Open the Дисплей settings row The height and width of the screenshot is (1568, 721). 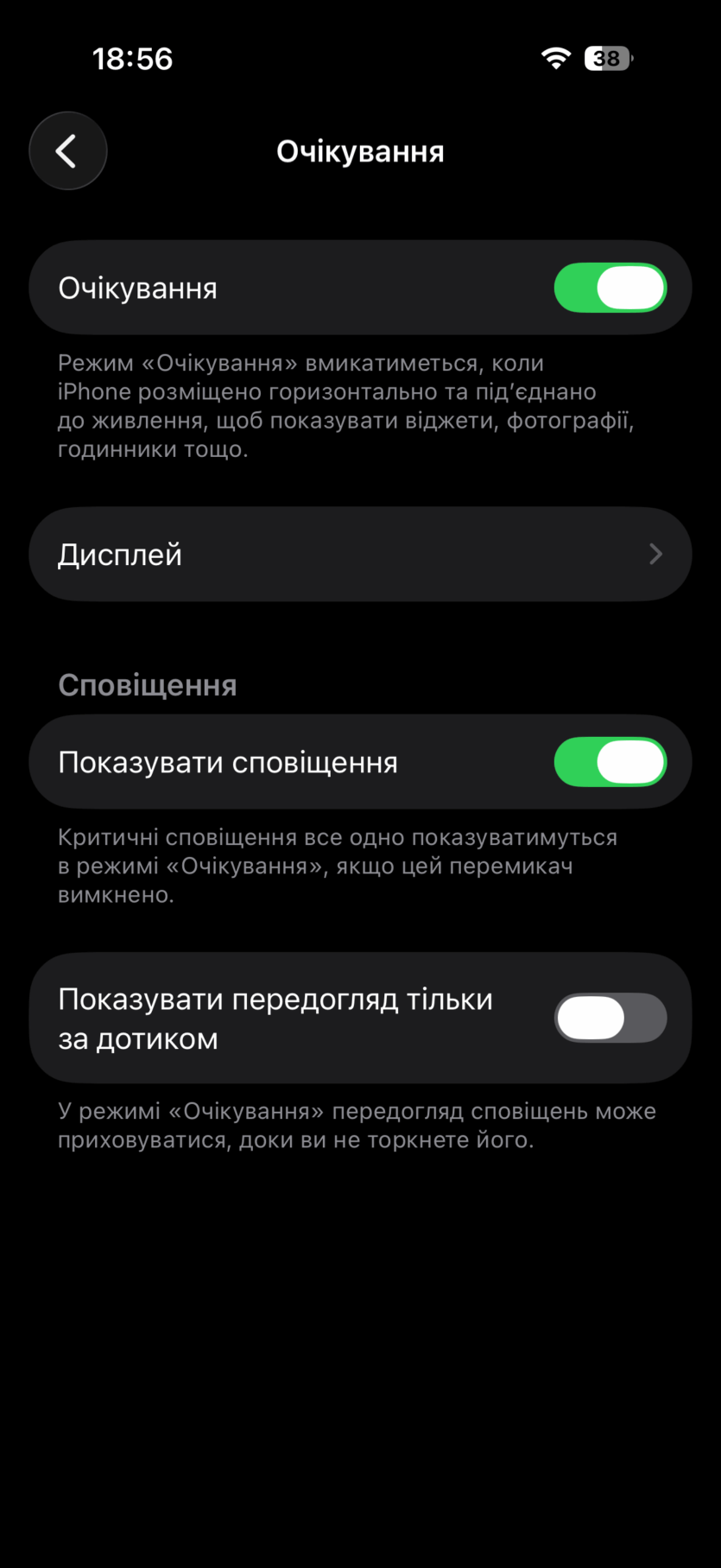(x=360, y=555)
